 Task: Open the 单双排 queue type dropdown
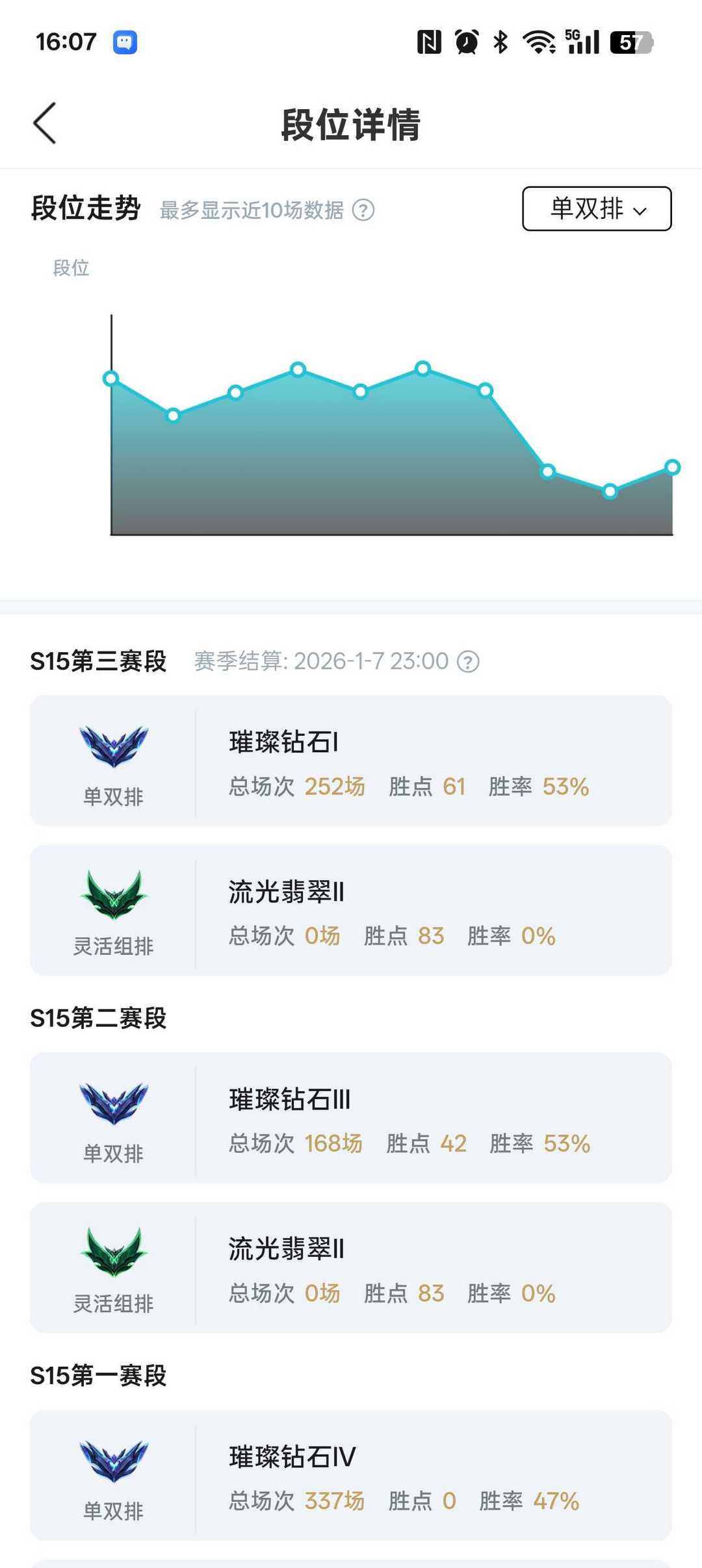(595, 209)
